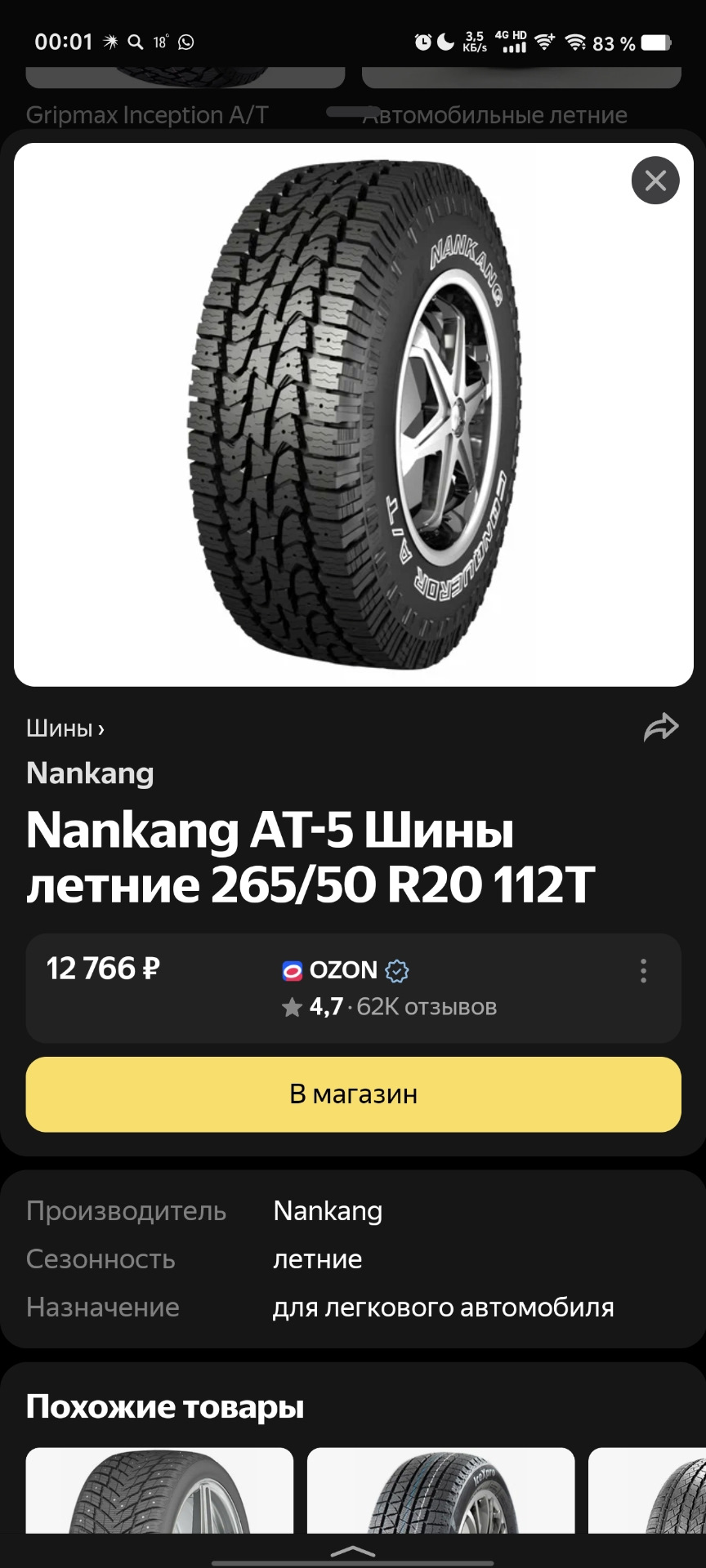Viewport: 706px width, 1568px height.
Task: Tap the В магазин button
Action: point(353,1094)
